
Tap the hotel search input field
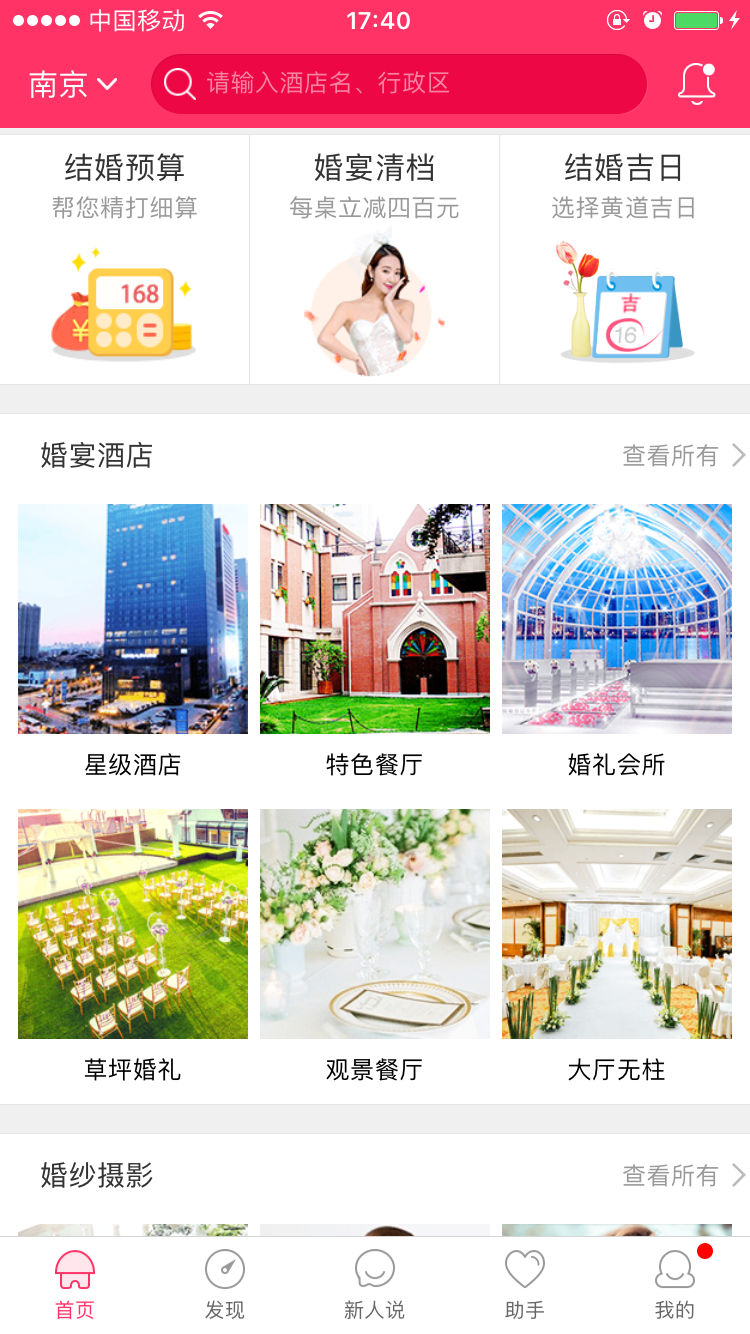[x=400, y=84]
